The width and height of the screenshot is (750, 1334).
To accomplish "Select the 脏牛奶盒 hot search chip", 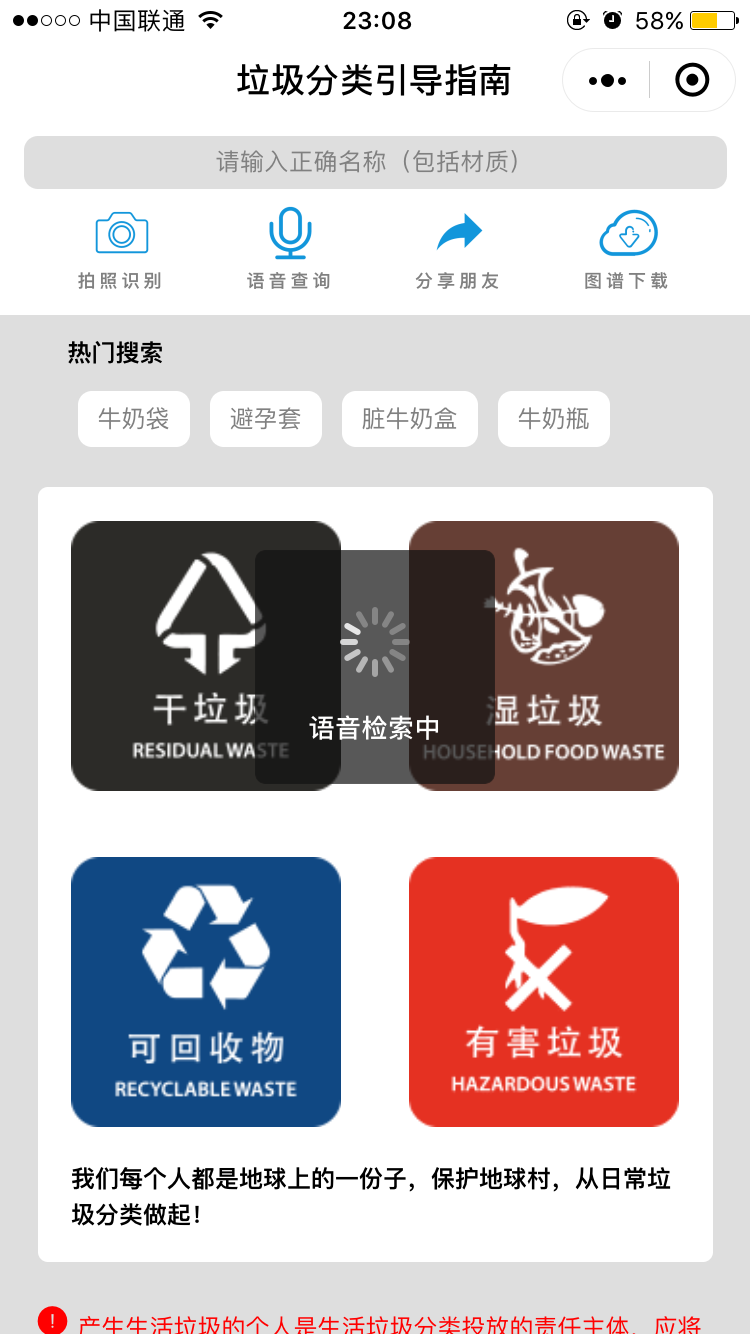I will click(x=410, y=419).
